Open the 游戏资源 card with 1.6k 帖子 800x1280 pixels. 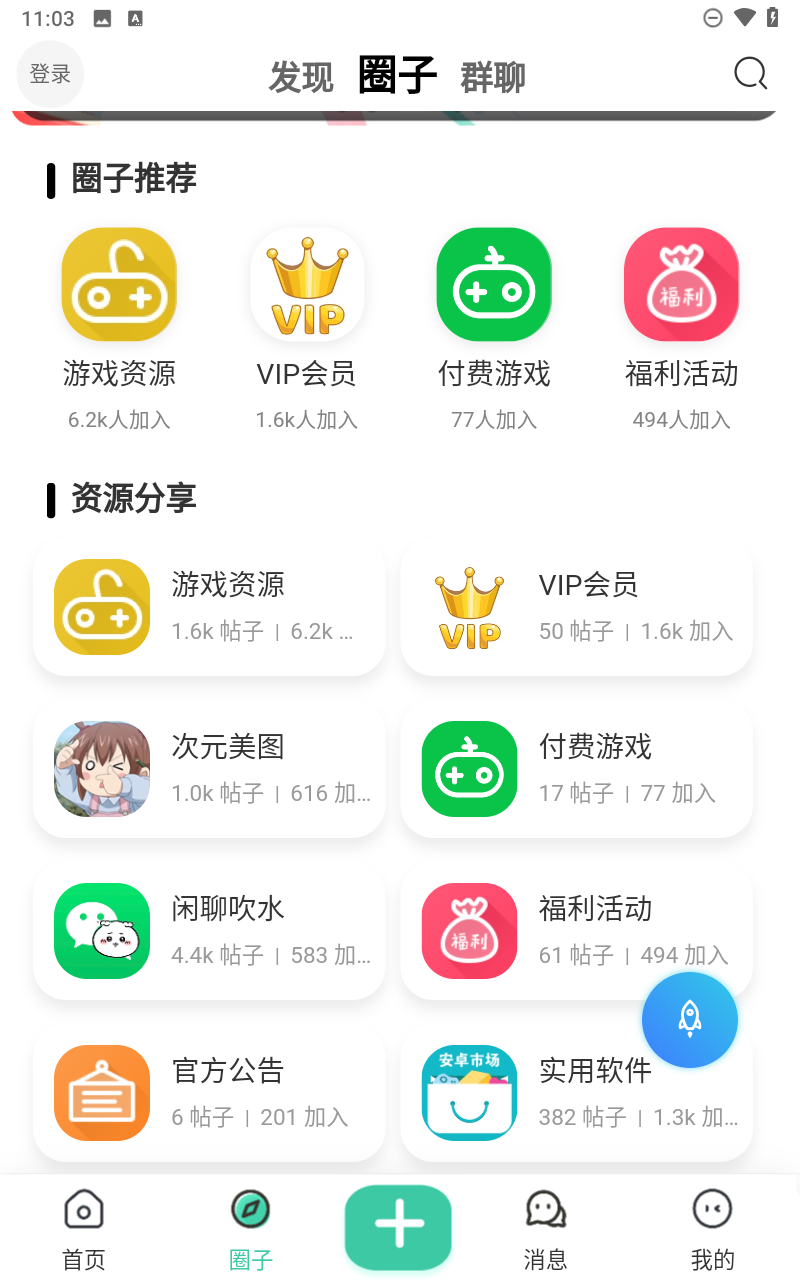click(x=209, y=607)
